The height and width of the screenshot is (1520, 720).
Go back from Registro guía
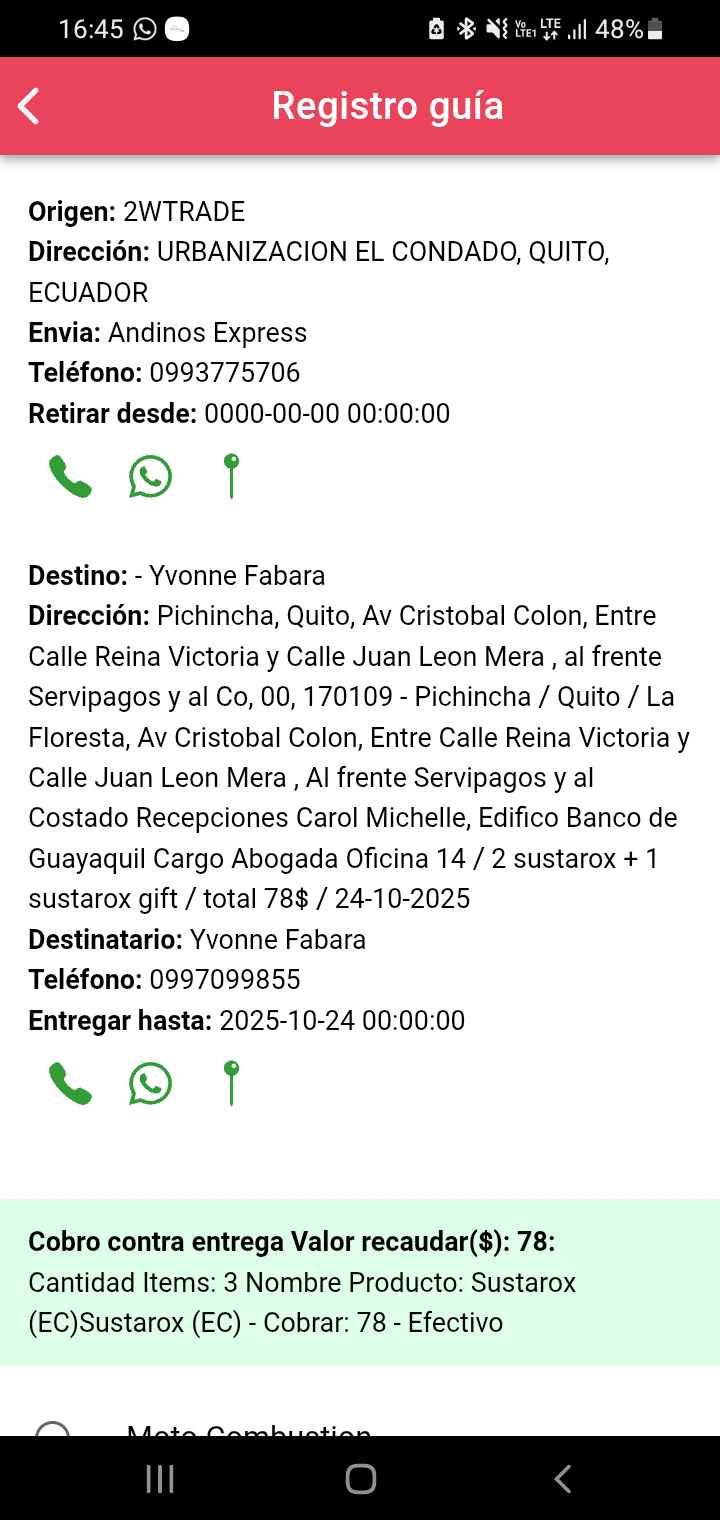(30, 106)
